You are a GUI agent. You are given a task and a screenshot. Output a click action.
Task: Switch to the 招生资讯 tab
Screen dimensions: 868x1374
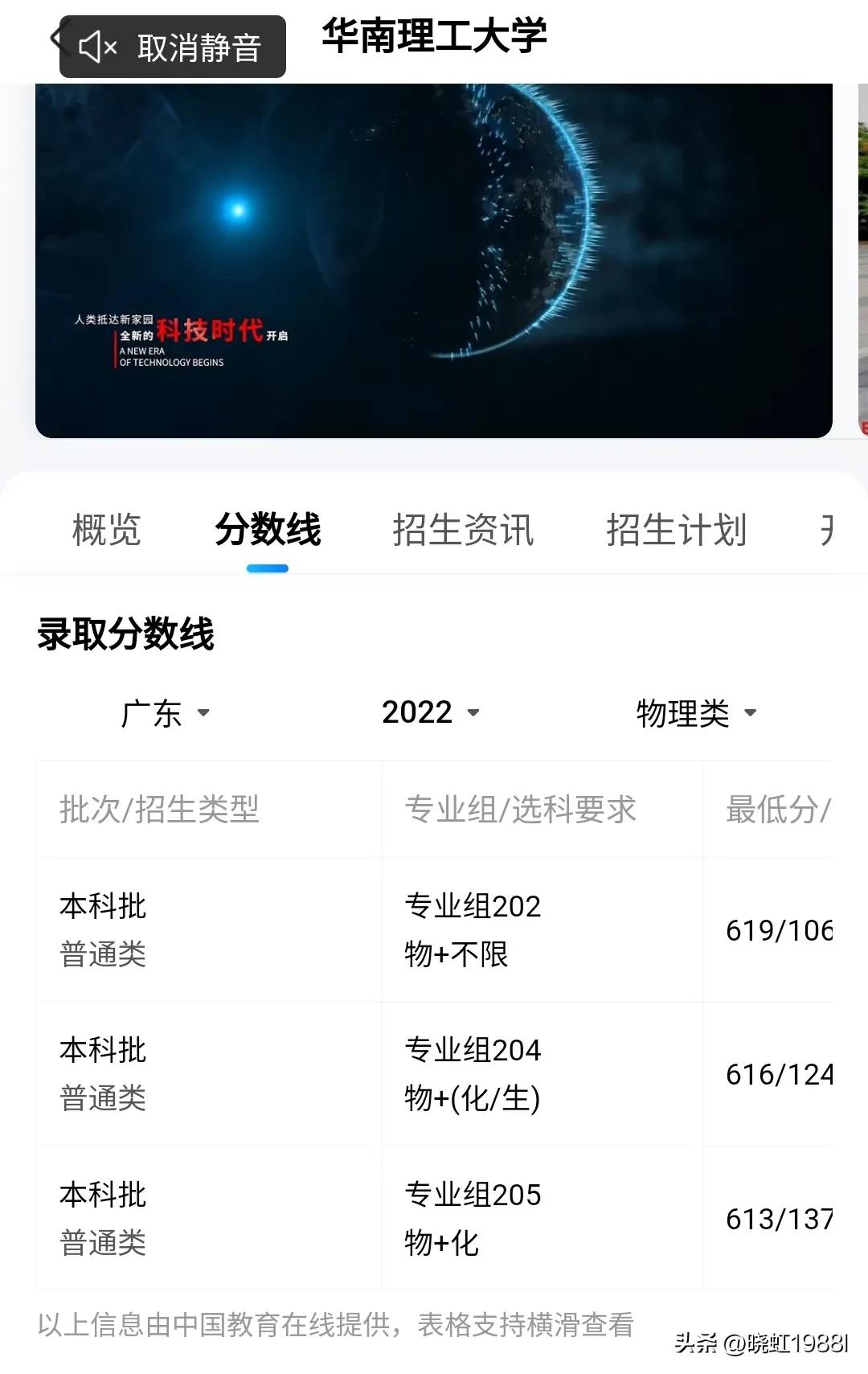[464, 530]
